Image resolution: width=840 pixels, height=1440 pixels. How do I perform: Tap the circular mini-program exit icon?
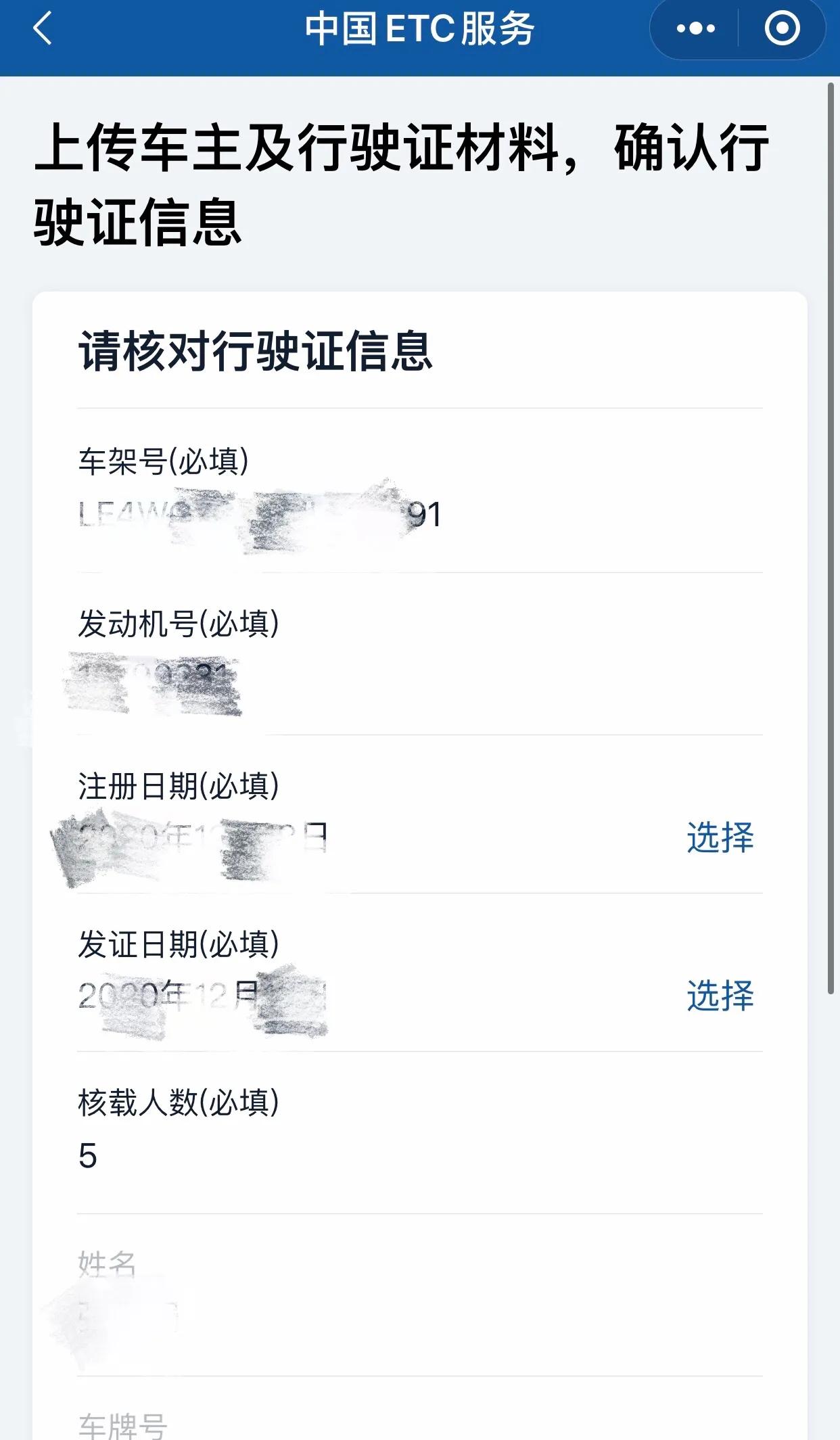pyautogui.click(x=781, y=28)
